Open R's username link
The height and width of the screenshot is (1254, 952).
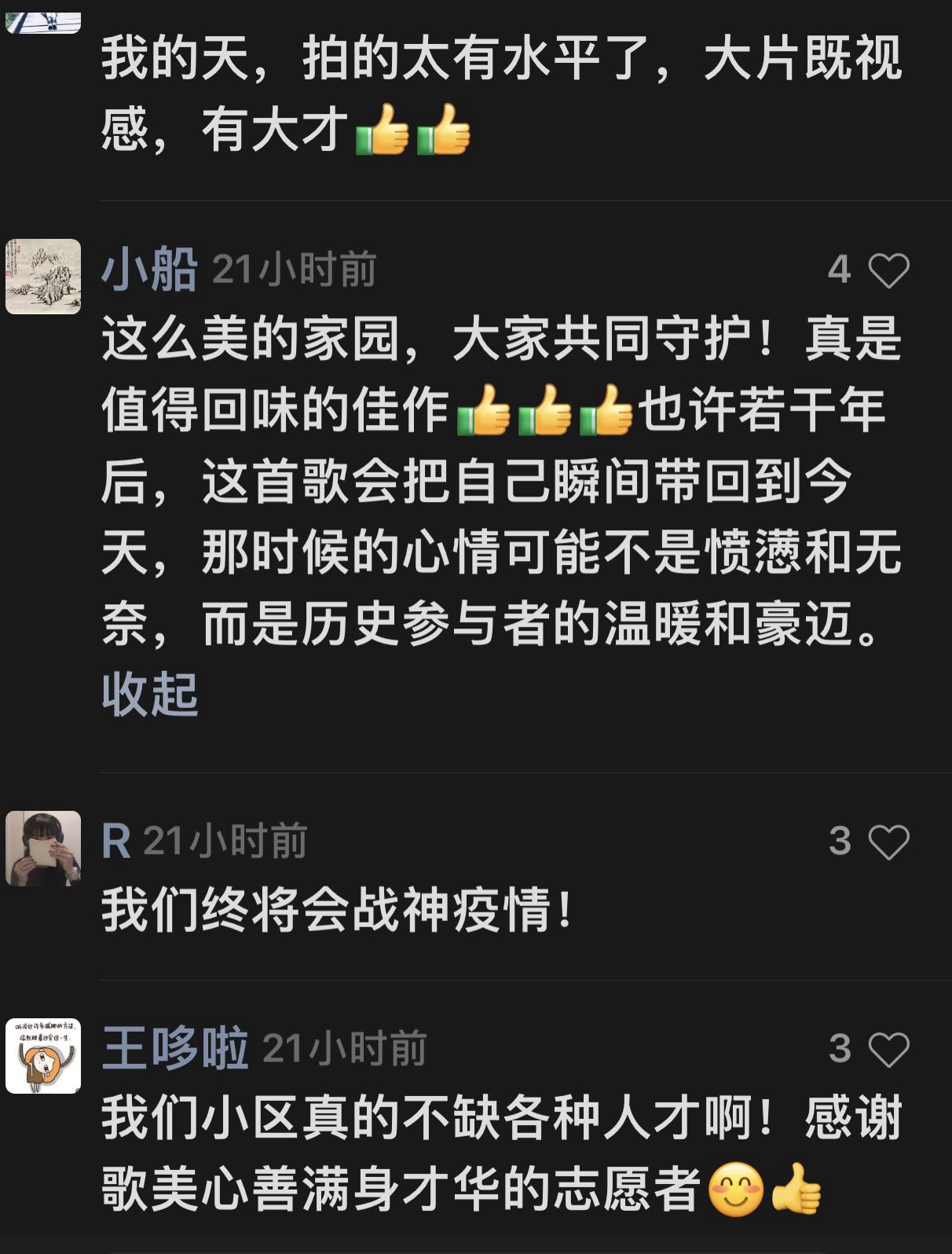click(116, 841)
